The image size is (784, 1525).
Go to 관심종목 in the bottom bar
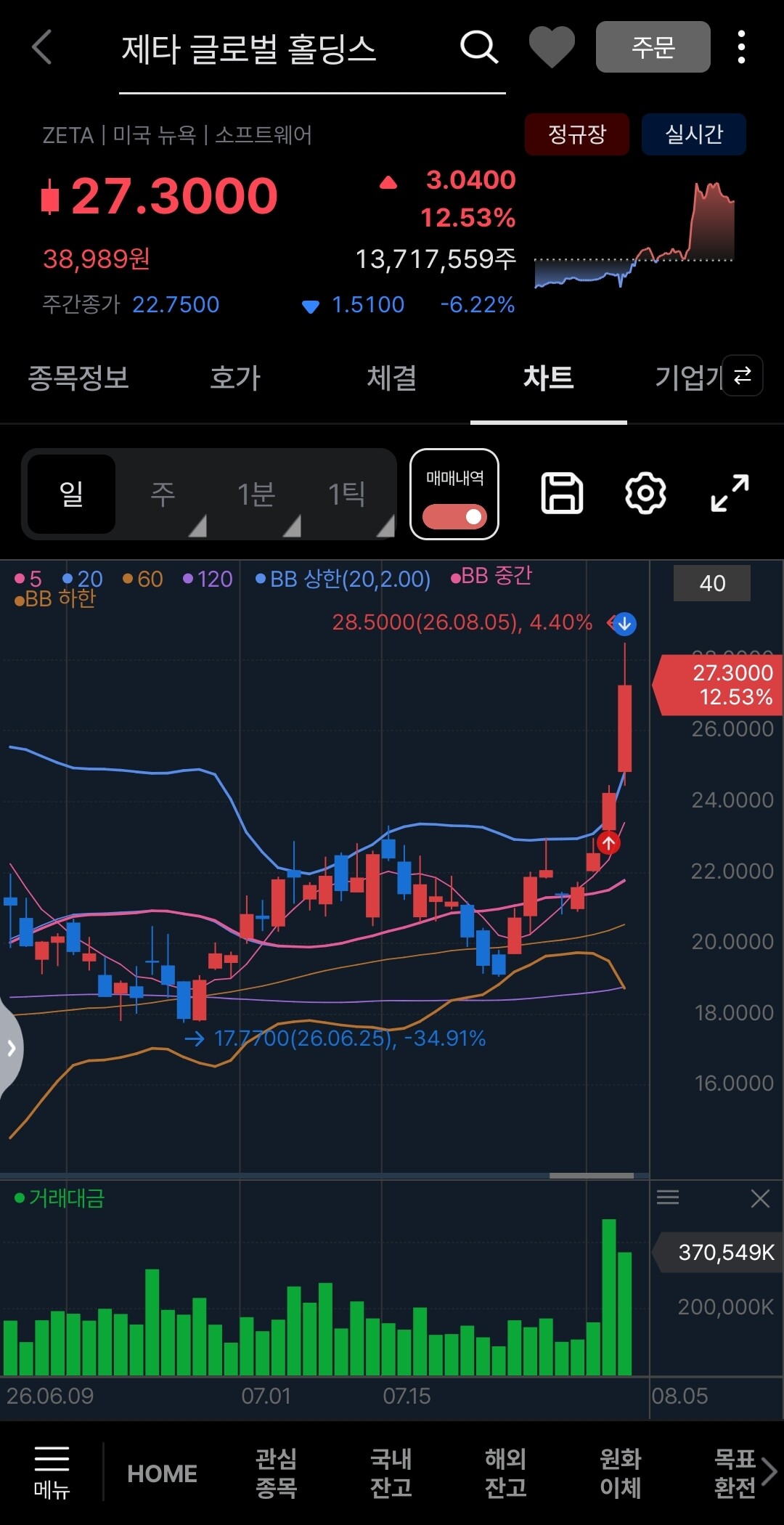coord(276,1473)
